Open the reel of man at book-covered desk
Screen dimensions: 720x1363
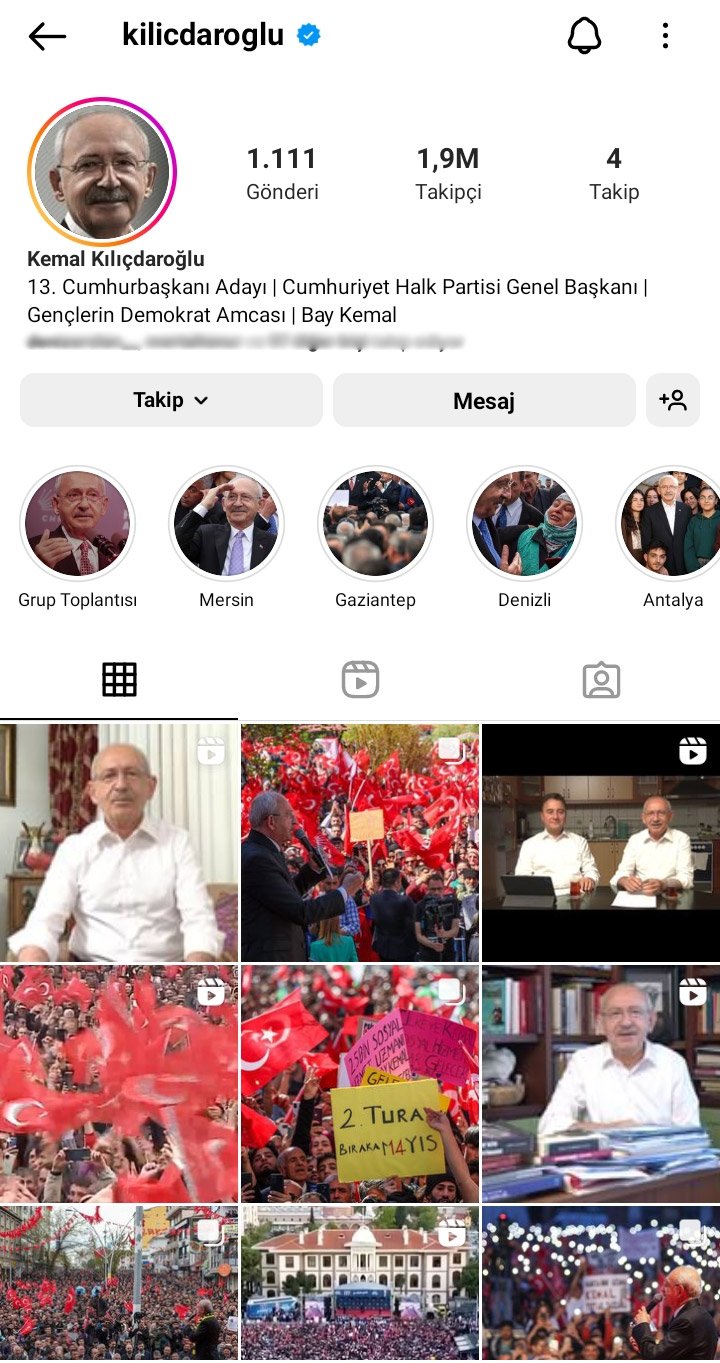tap(601, 1083)
